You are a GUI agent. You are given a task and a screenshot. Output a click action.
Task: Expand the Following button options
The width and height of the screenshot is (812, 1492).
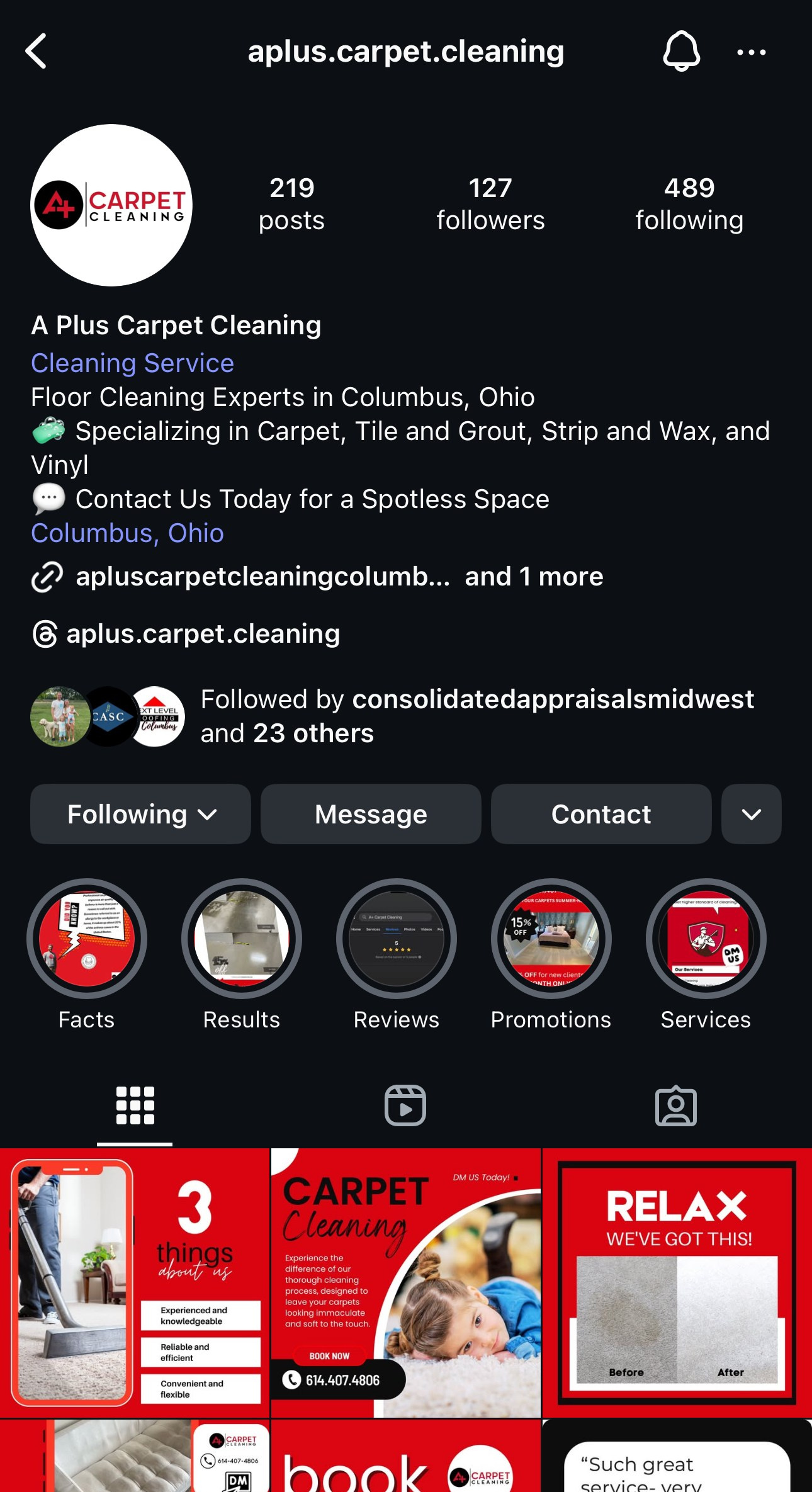141,815
